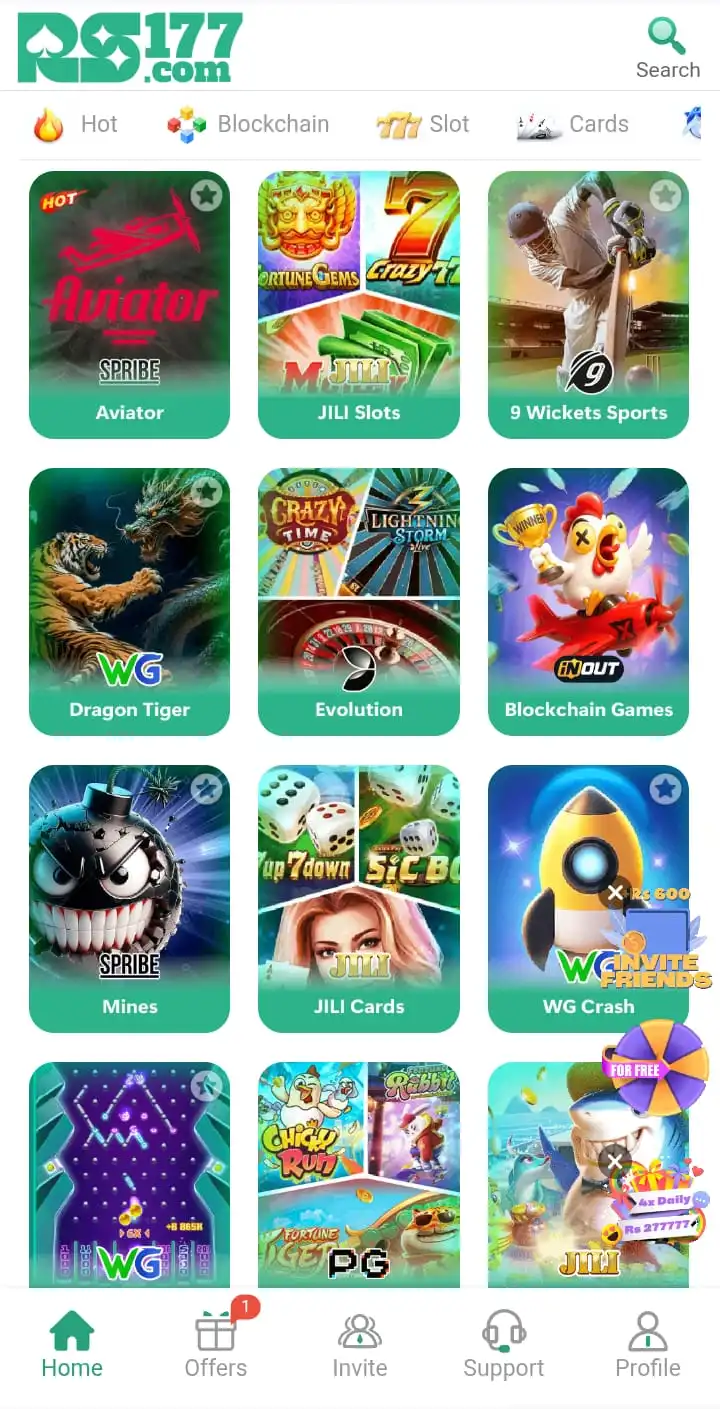The image size is (720, 1409).
Task: Launch the Dragon Tiger game
Action: coord(129,600)
